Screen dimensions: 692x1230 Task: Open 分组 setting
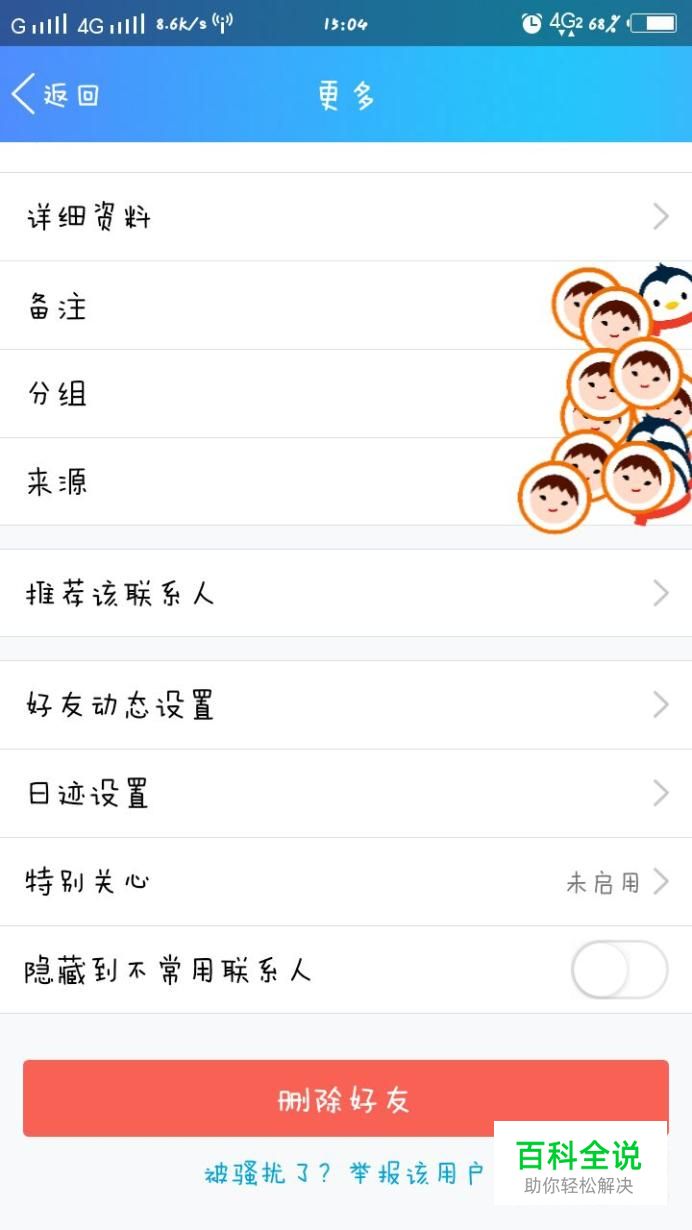click(x=346, y=394)
